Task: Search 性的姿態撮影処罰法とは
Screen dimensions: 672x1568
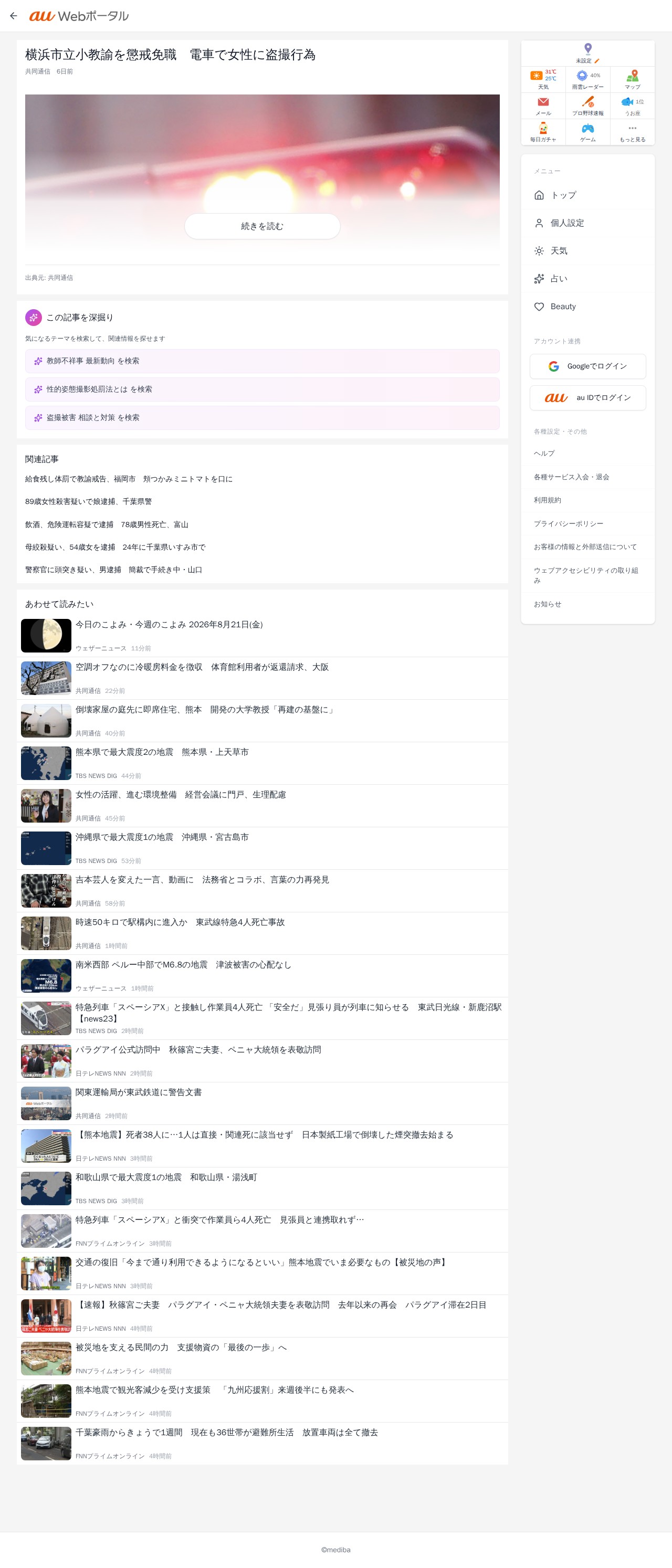Action: (x=262, y=390)
